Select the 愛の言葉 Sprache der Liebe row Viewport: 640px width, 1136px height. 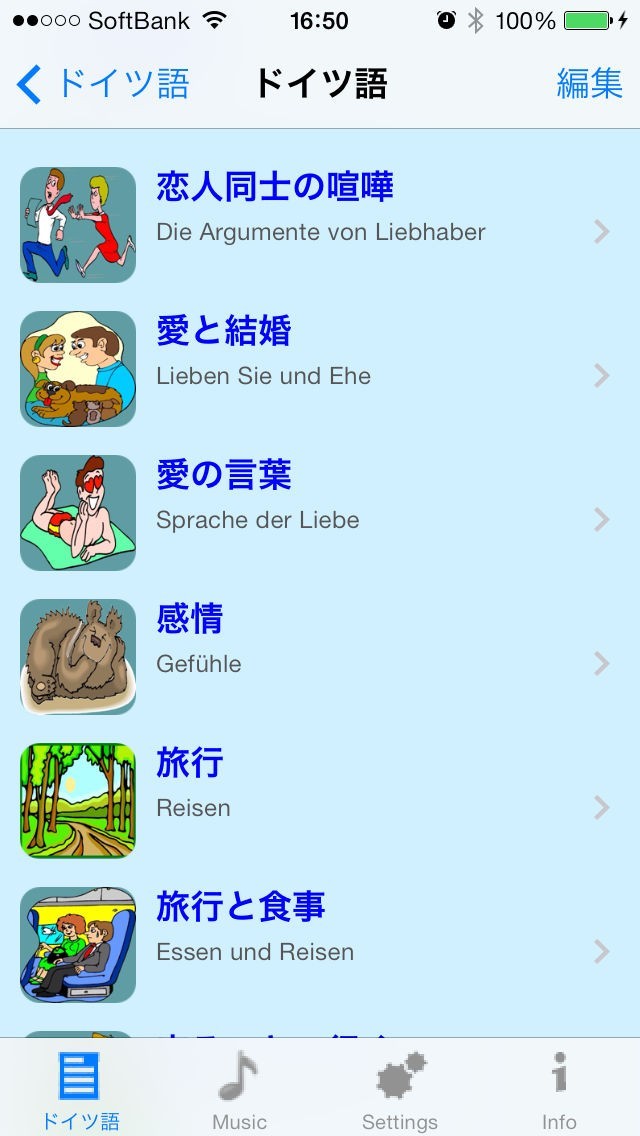[x=320, y=513]
